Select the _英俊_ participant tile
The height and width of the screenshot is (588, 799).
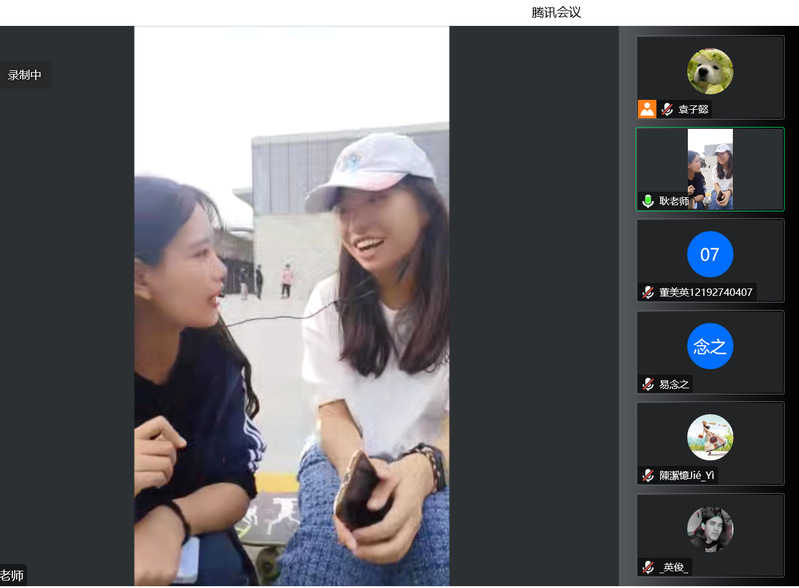(x=710, y=534)
